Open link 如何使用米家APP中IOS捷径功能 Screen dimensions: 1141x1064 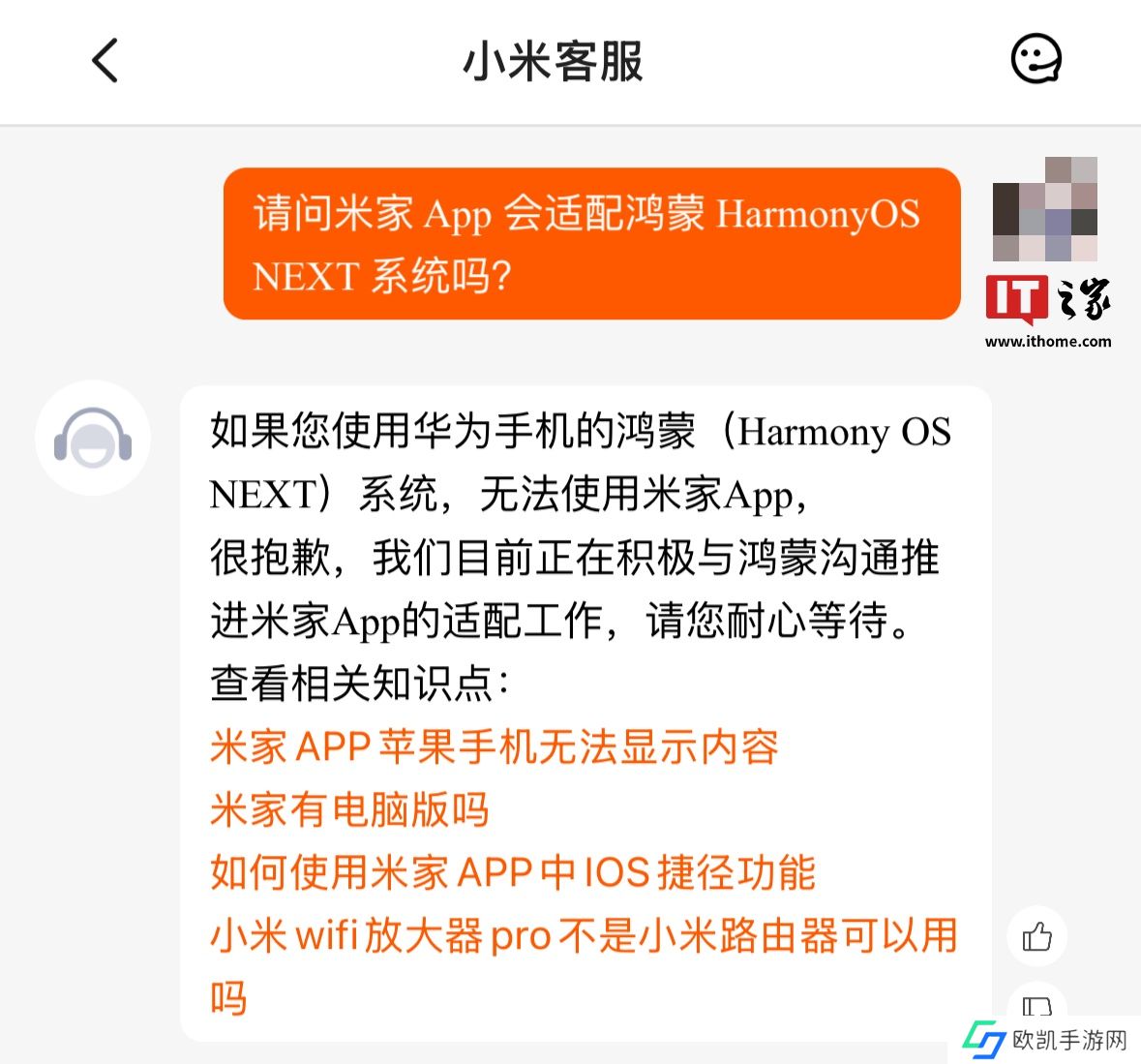pyautogui.click(x=513, y=872)
